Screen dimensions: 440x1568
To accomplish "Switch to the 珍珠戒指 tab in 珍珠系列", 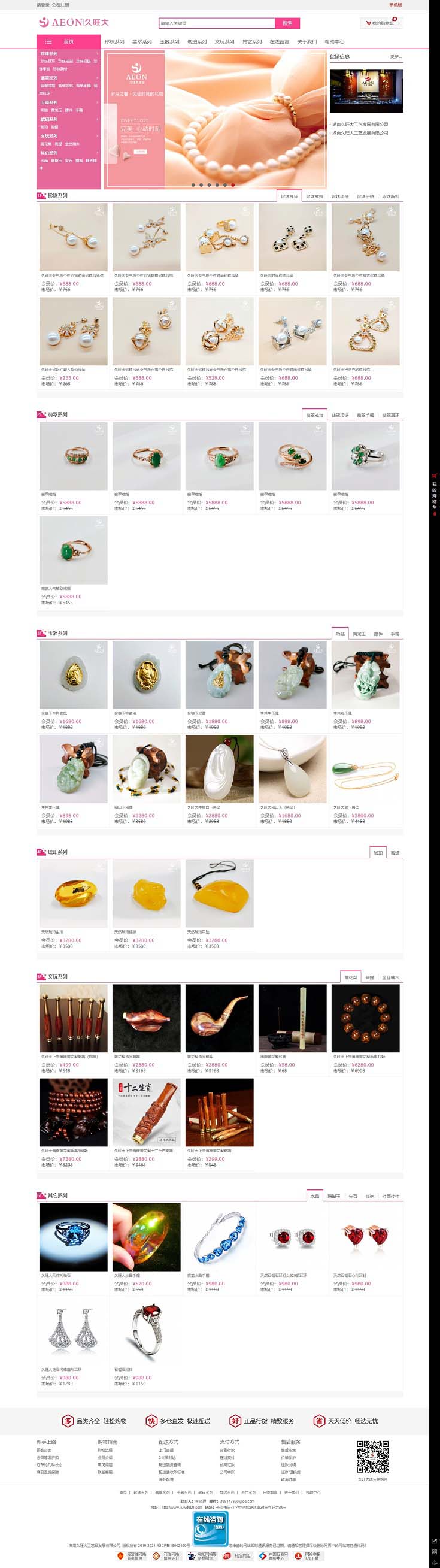I will click(315, 196).
